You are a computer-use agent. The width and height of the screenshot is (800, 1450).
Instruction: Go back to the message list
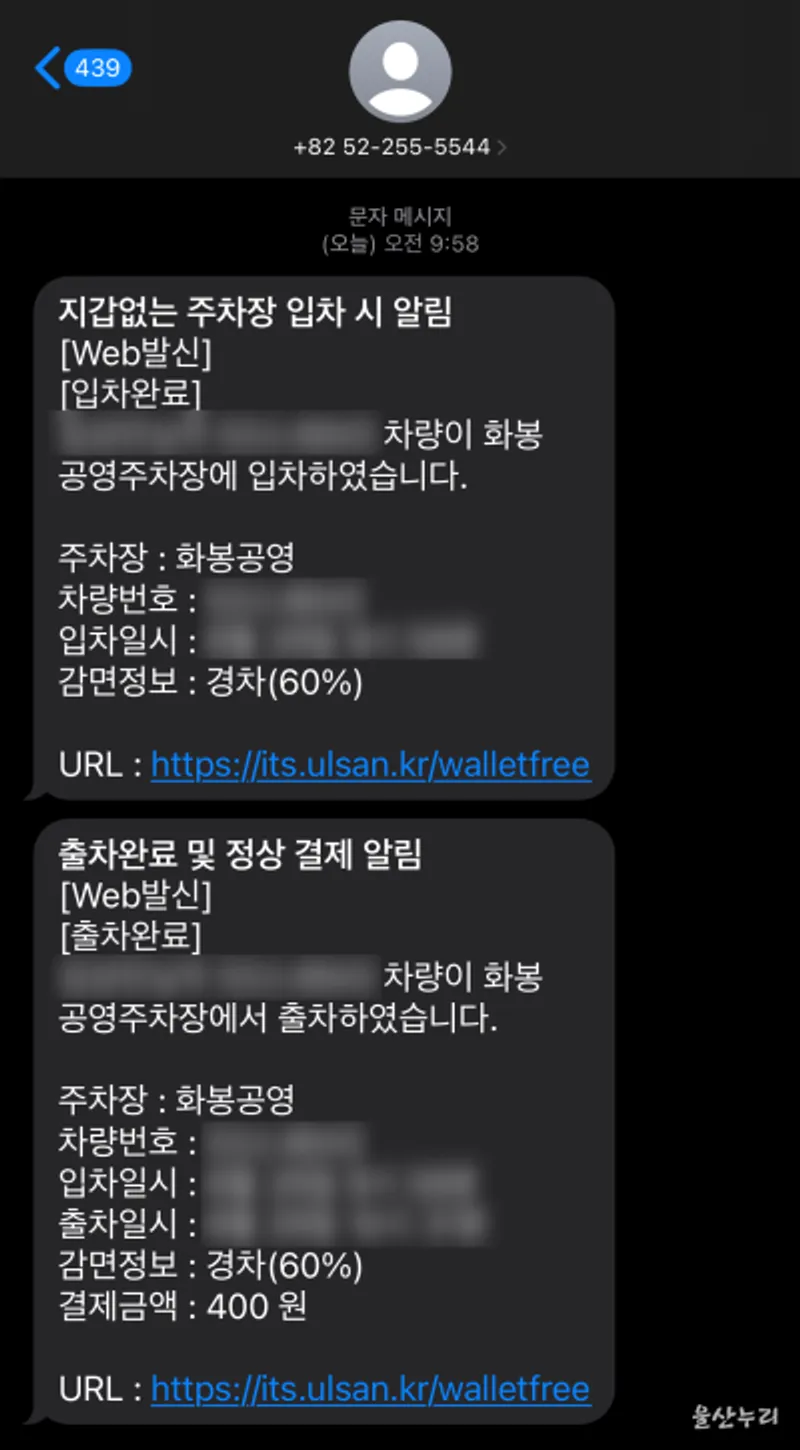coord(80,68)
